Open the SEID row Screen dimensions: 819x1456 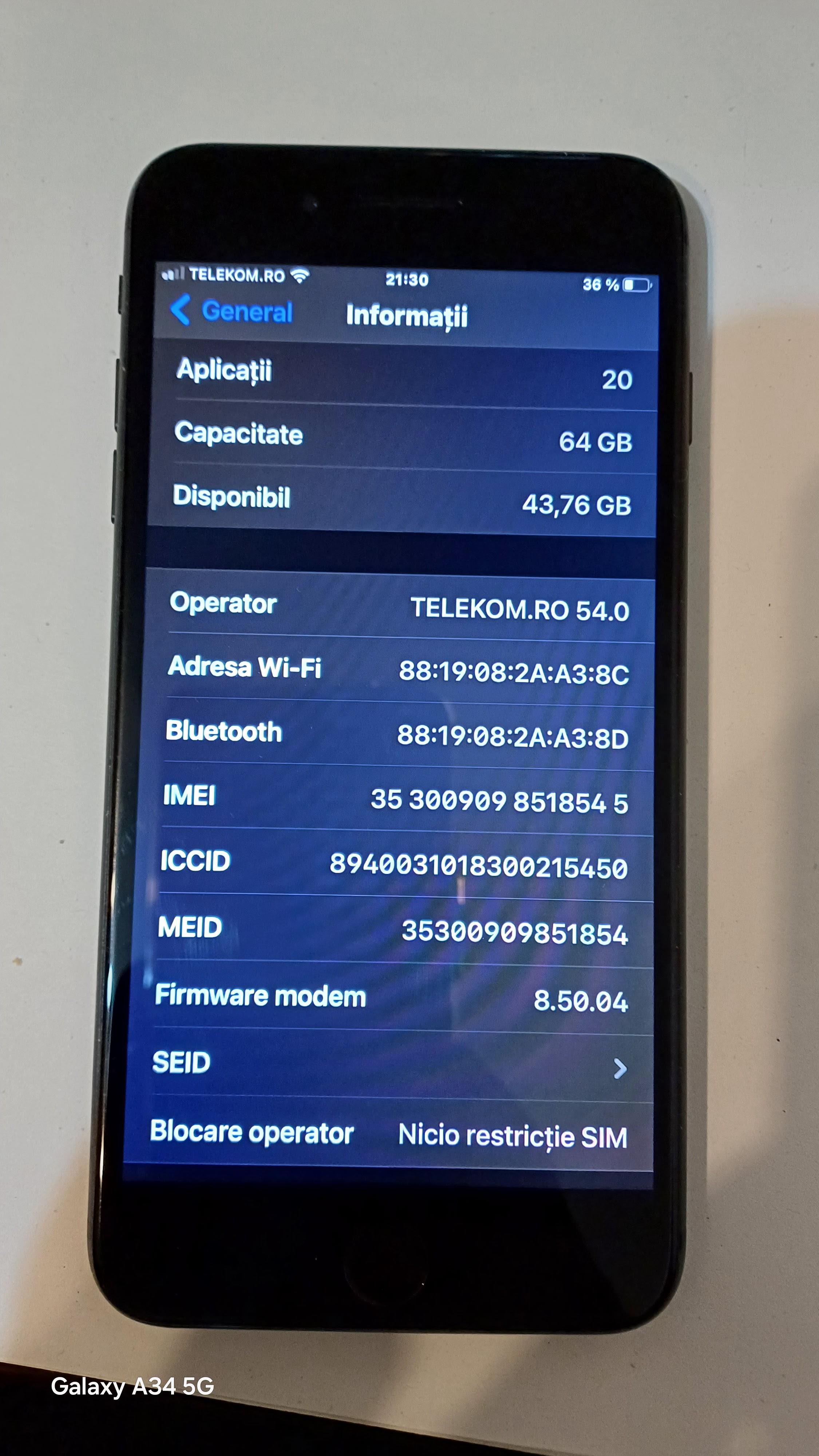[x=390, y=1065]
